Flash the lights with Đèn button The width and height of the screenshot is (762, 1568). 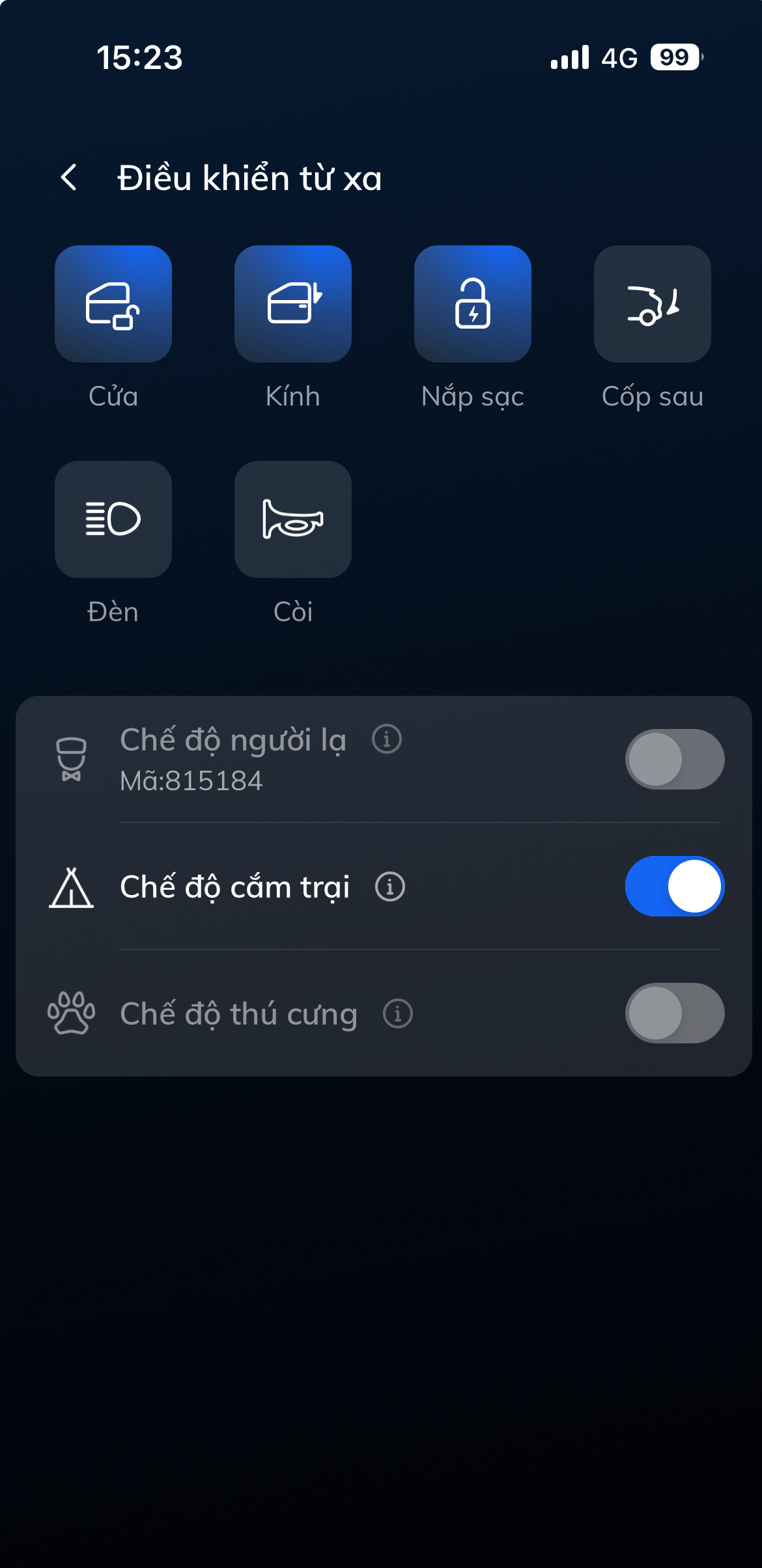tap(113, 519)
